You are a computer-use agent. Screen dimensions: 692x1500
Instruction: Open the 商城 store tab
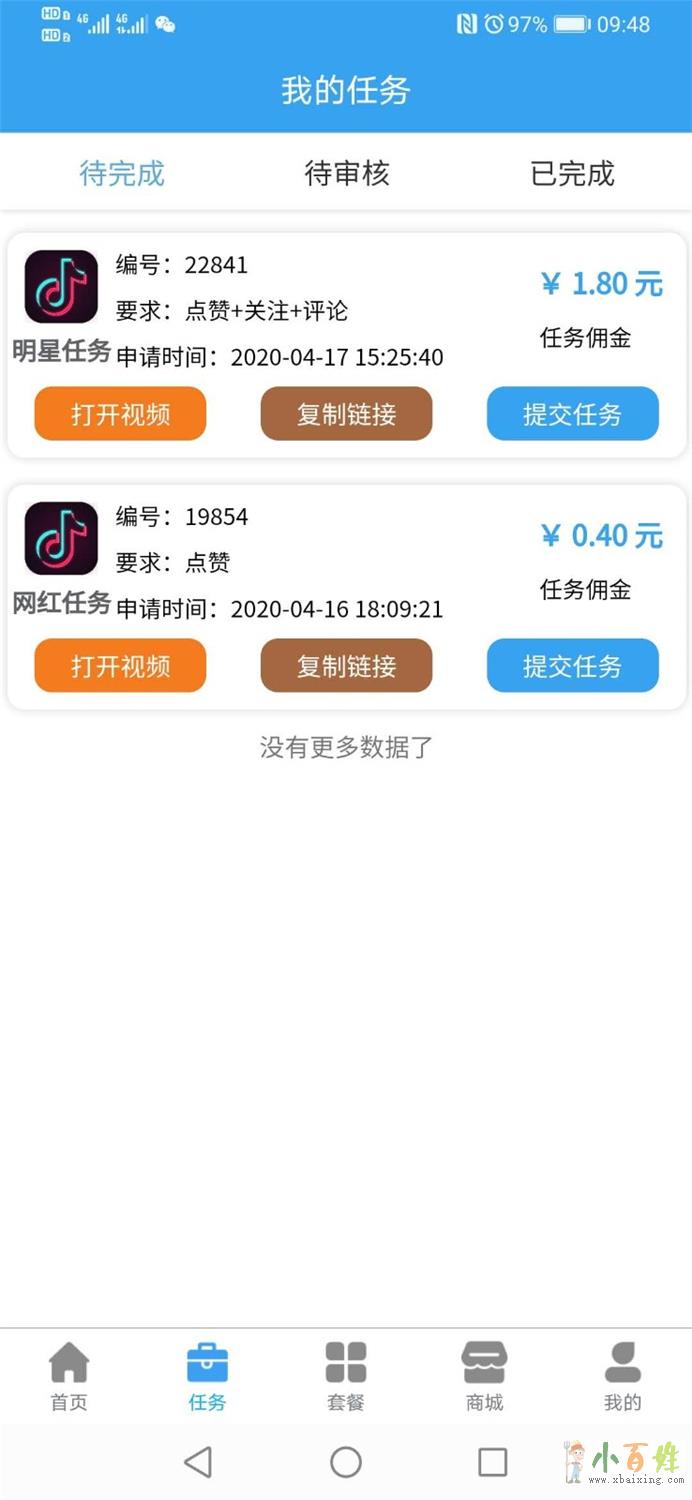click(484, 1376)
